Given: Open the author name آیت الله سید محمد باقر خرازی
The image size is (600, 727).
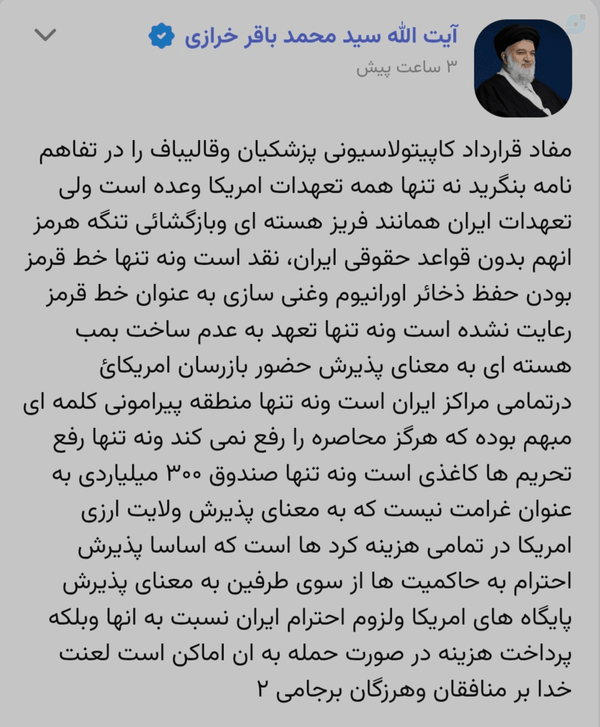Looking at the screenshot, I should click(321, 36).
